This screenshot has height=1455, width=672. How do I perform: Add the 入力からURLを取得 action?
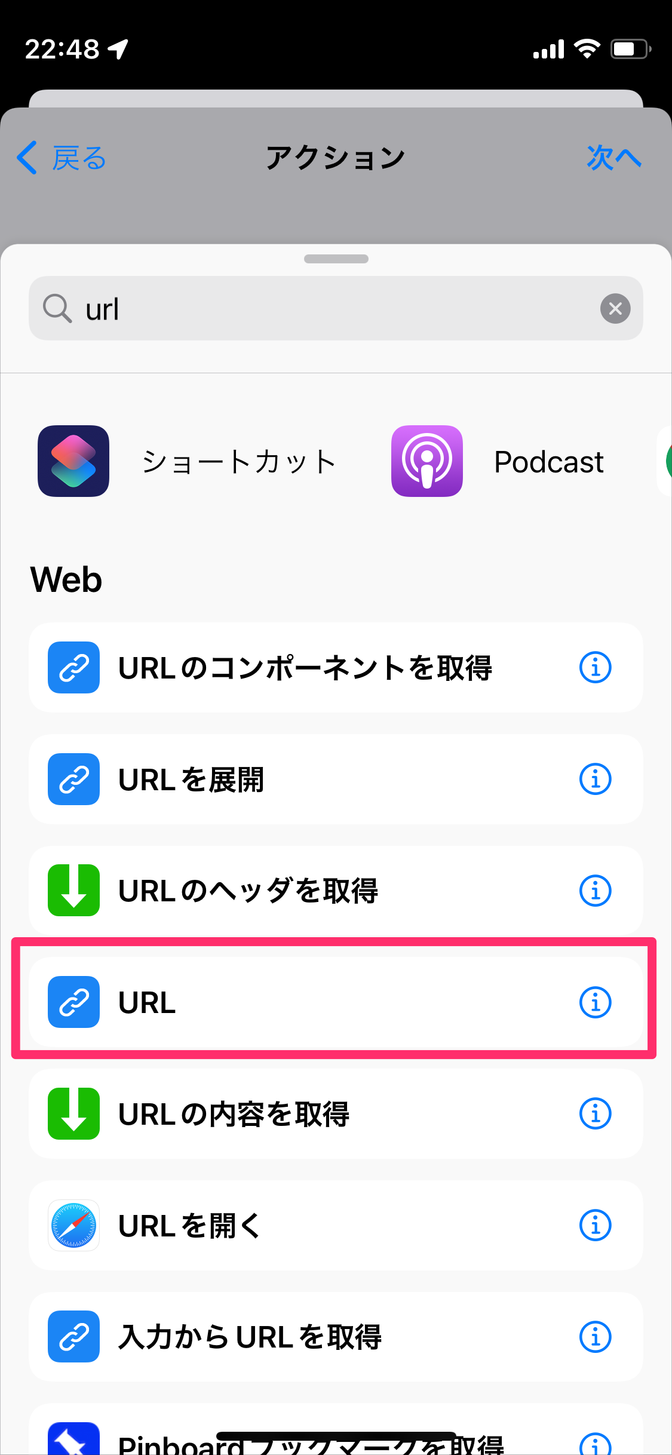point(336,1337)
